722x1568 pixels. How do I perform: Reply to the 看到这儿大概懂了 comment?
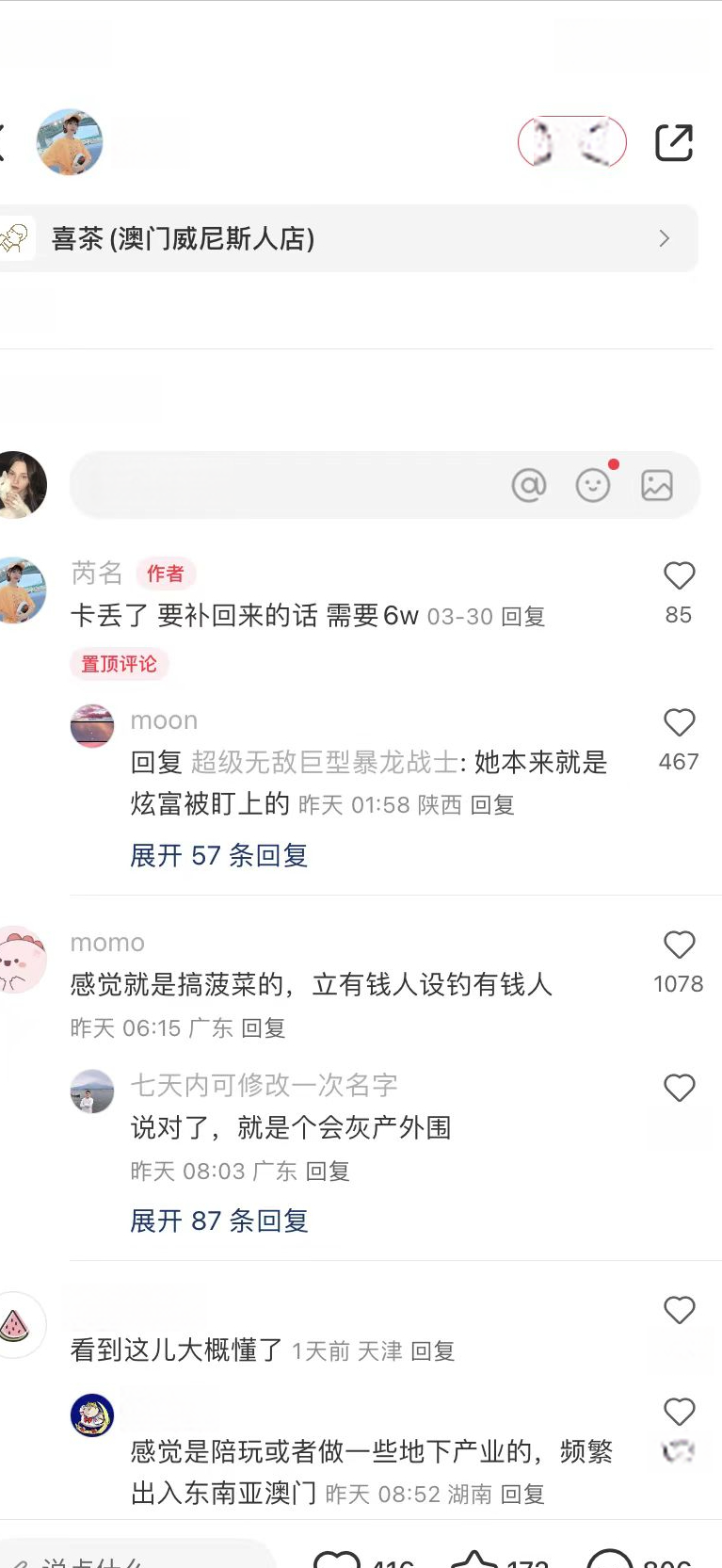(433, 1351)
